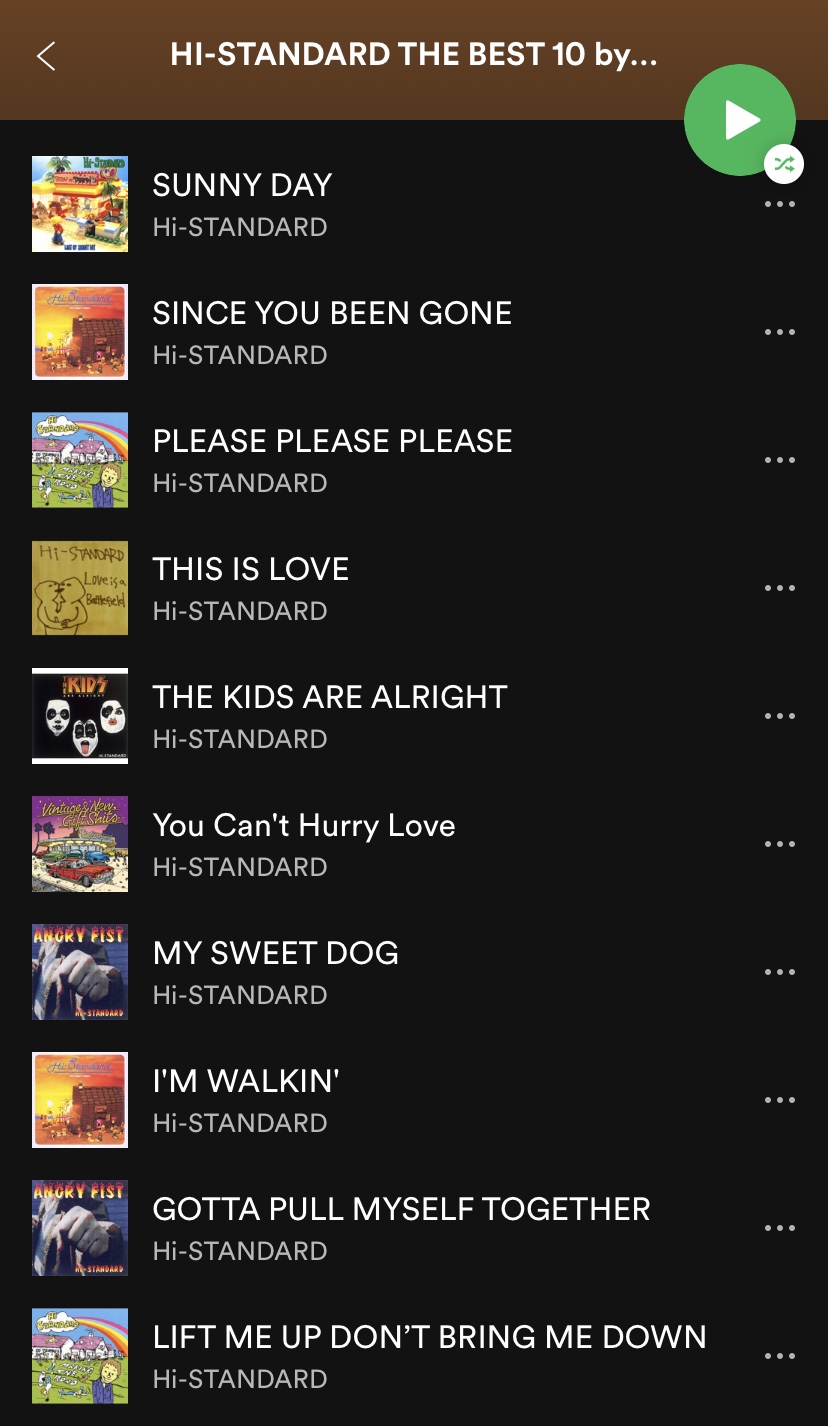
Task: Open options for SINCE YOU BEEN GONE
Action: (x=779, y=332)
